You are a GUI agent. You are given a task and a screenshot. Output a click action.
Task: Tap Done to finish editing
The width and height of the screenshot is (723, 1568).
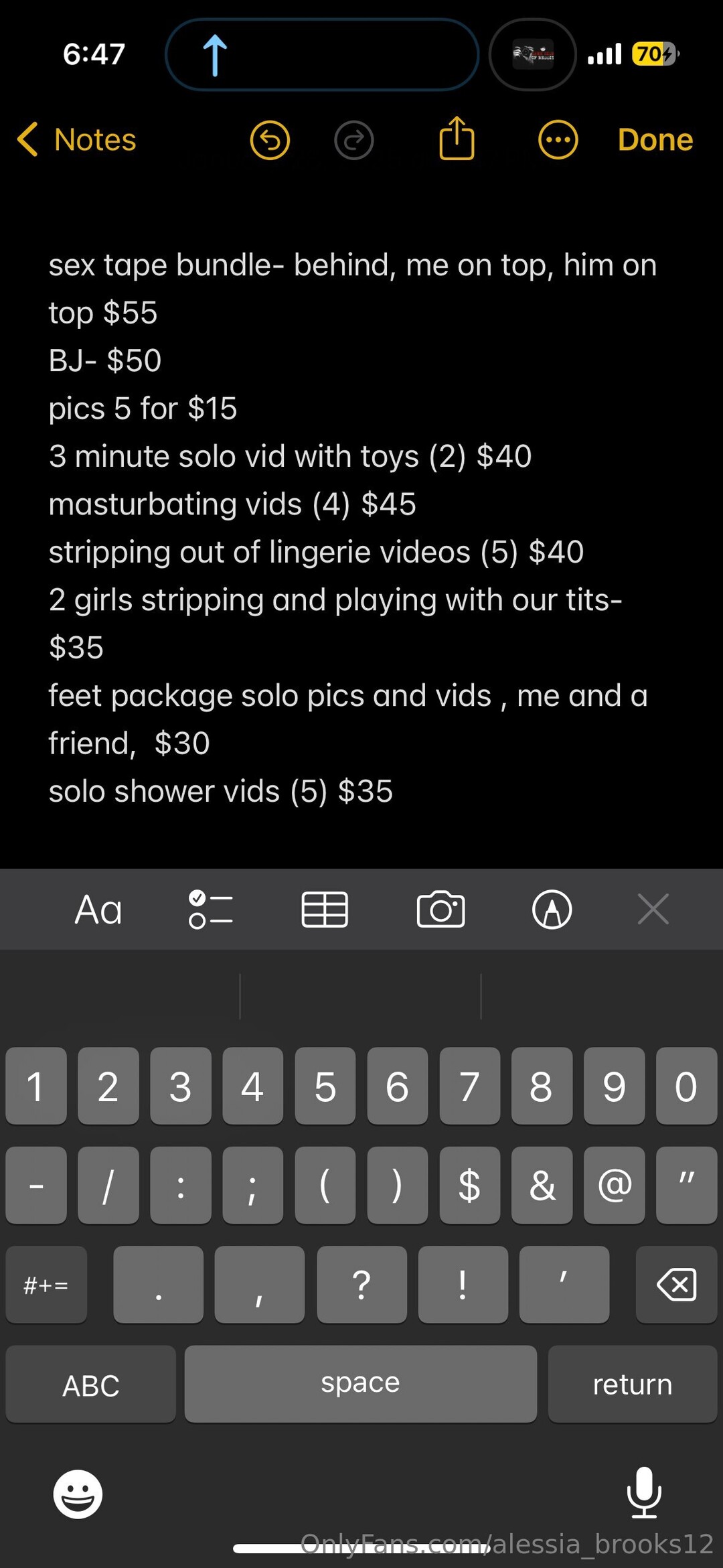coord(655,140)
